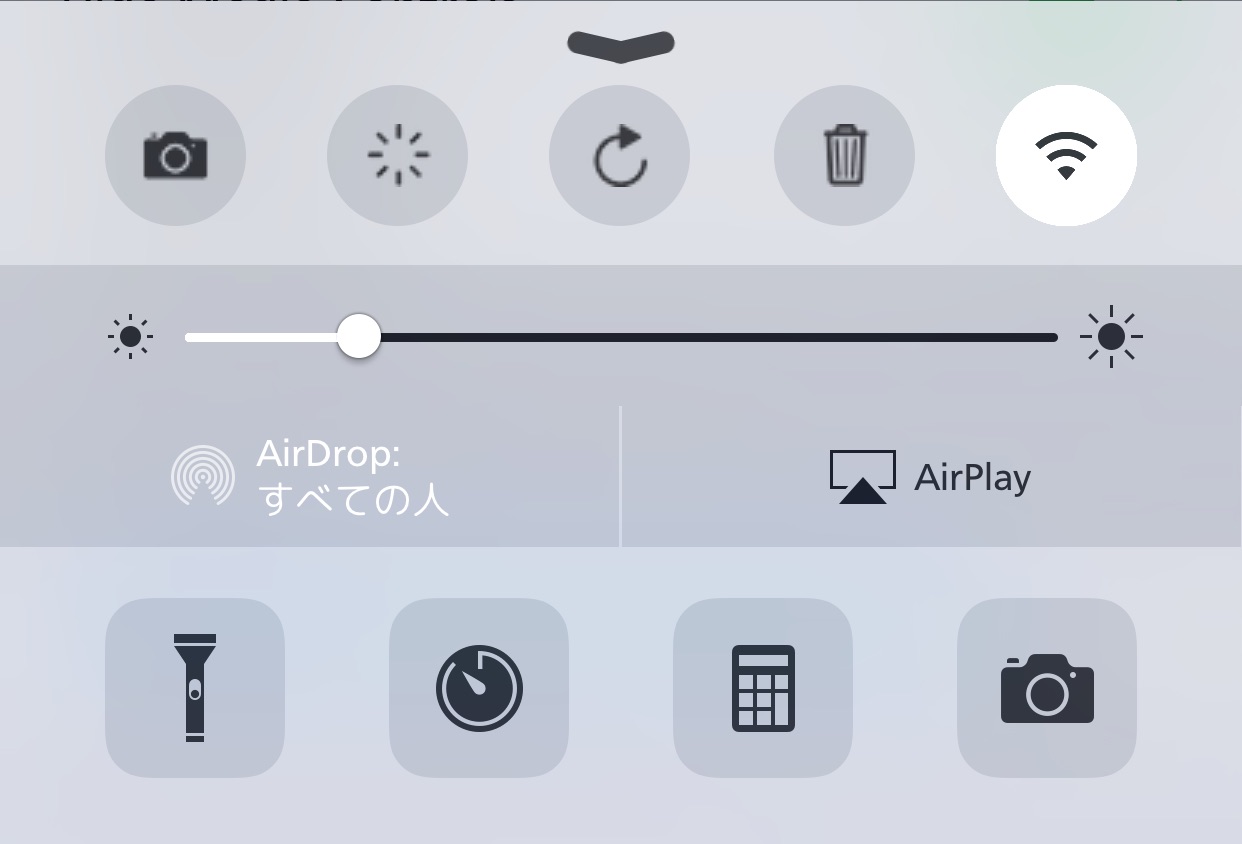This screenshot has width=1242, height=844.
Task: Tap the spinner toggle icon
Action: point(397,156)
